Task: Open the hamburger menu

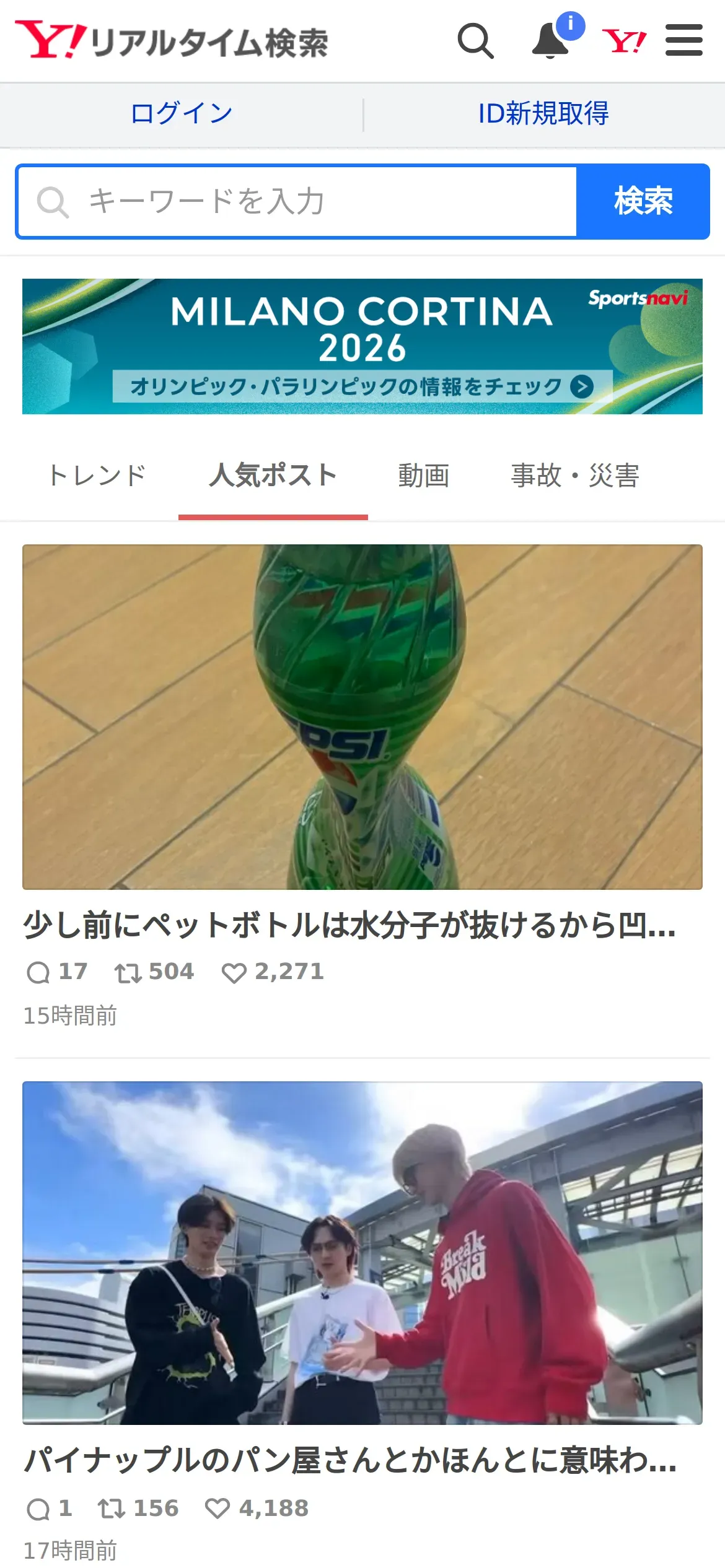Action: tap(683, 40)
